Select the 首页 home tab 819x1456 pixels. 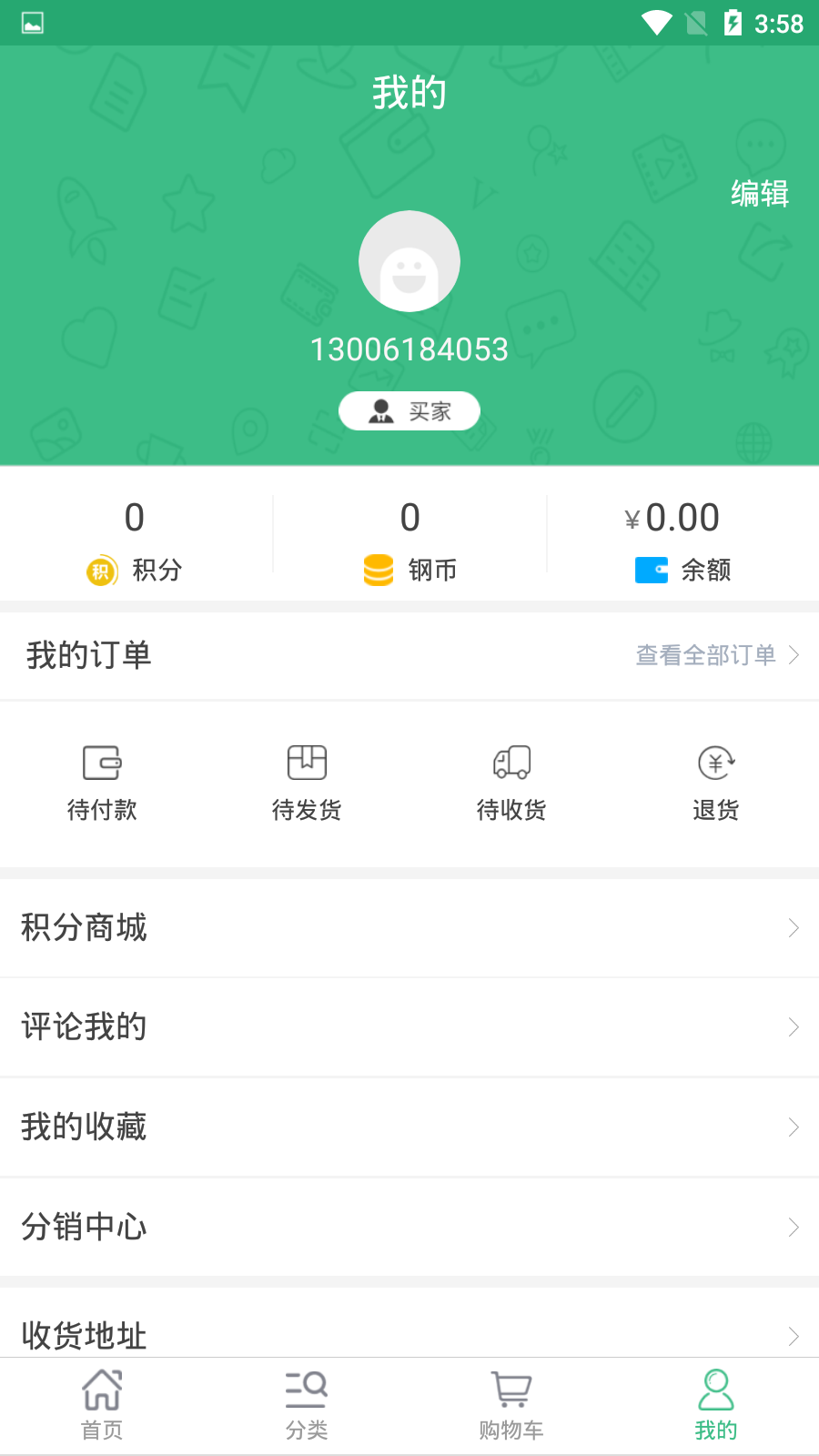(102, 1404)
